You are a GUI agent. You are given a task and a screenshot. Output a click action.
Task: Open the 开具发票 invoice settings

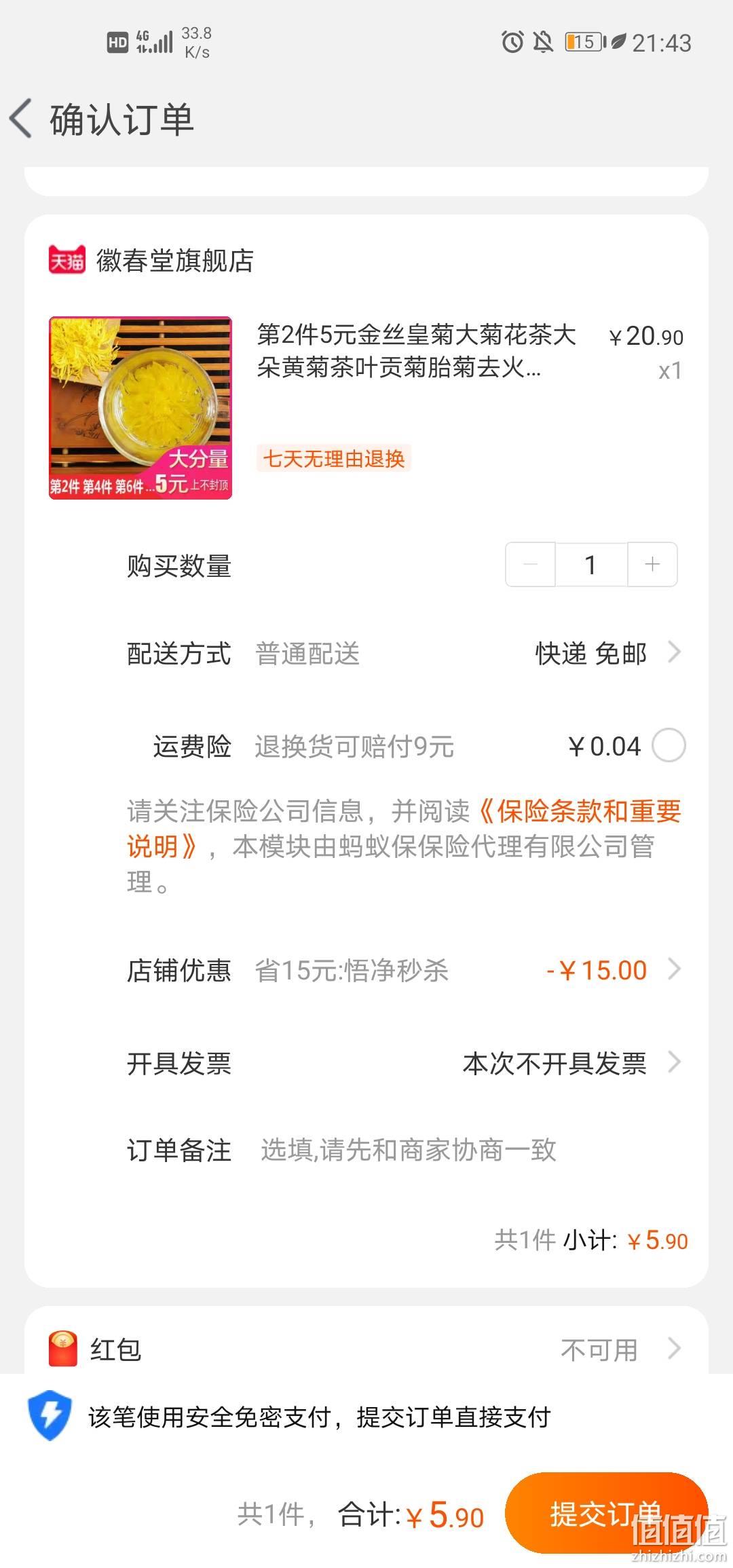404,1063
